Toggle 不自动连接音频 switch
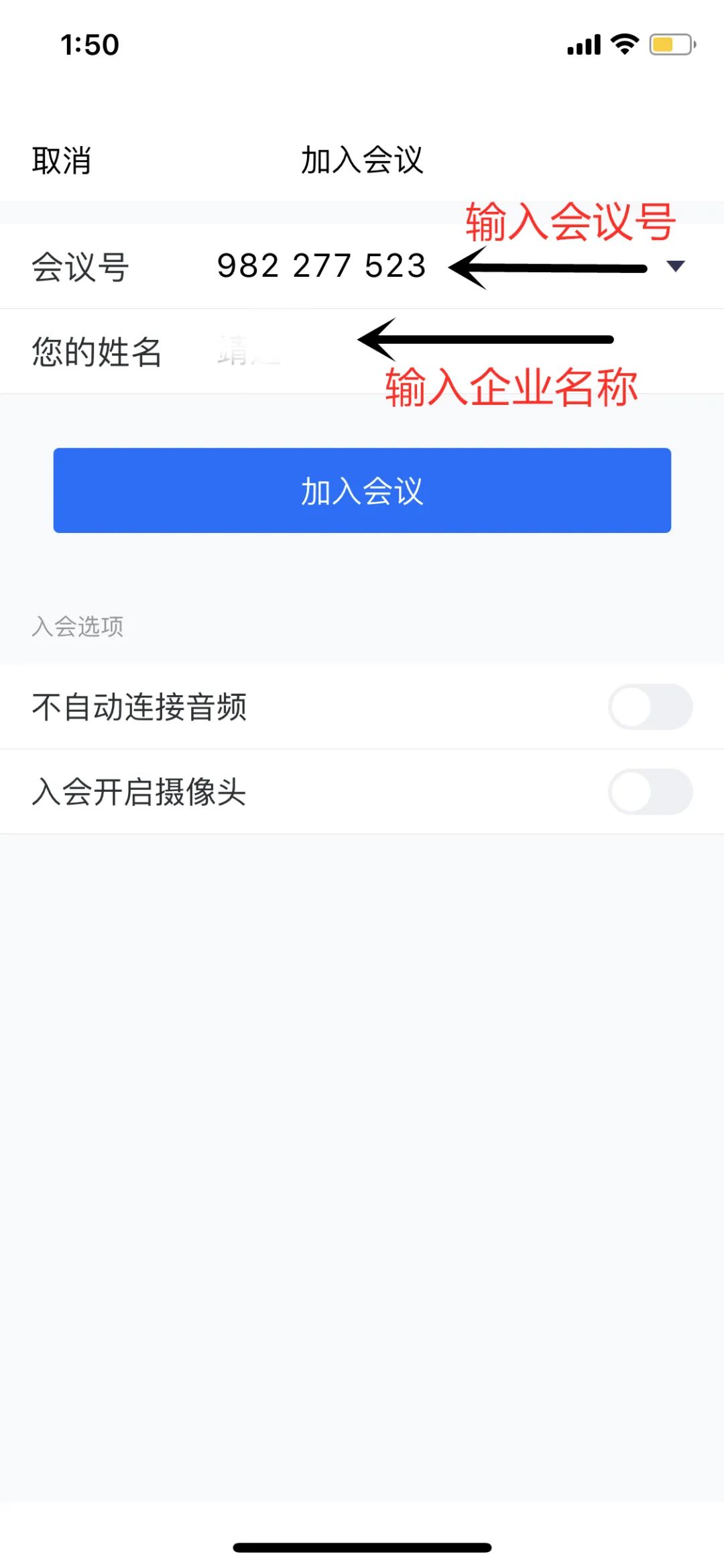This screenshot has width=724, height=1568. pos(650,707)
